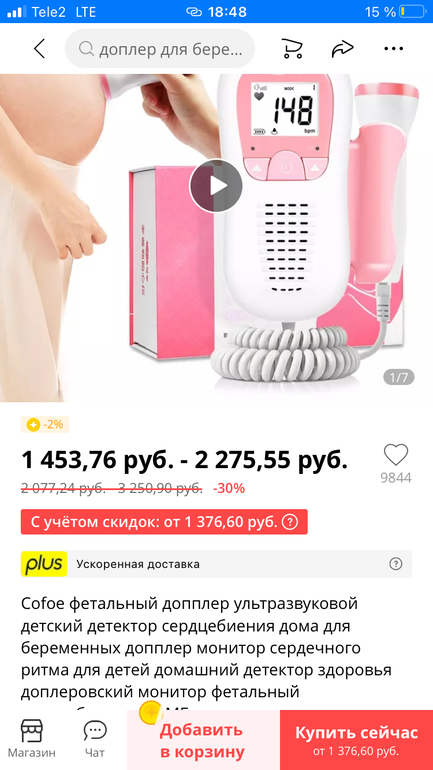
Task: Start a chat via Чат
Action: pos(95,739)
